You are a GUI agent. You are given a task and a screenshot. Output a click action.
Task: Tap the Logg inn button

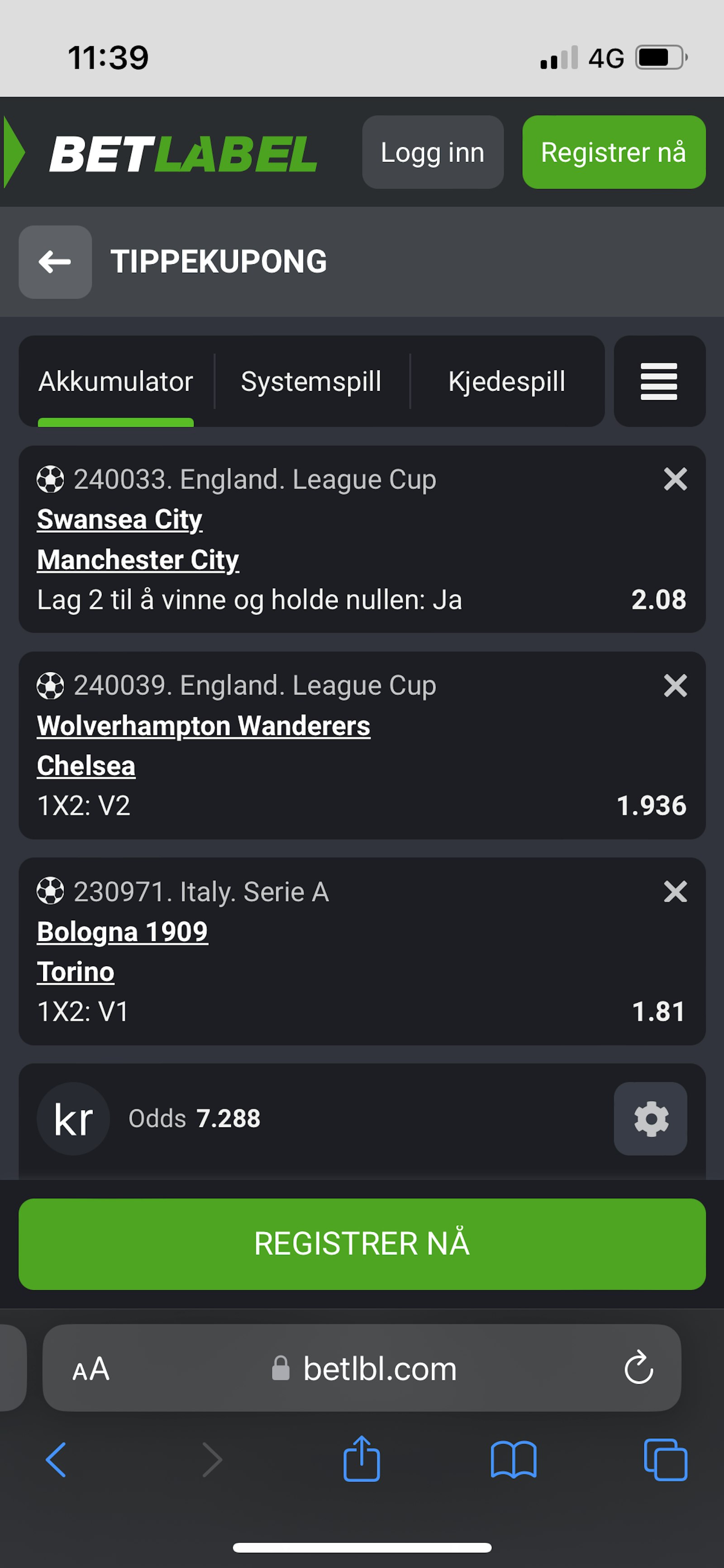[x=432, y=152]
